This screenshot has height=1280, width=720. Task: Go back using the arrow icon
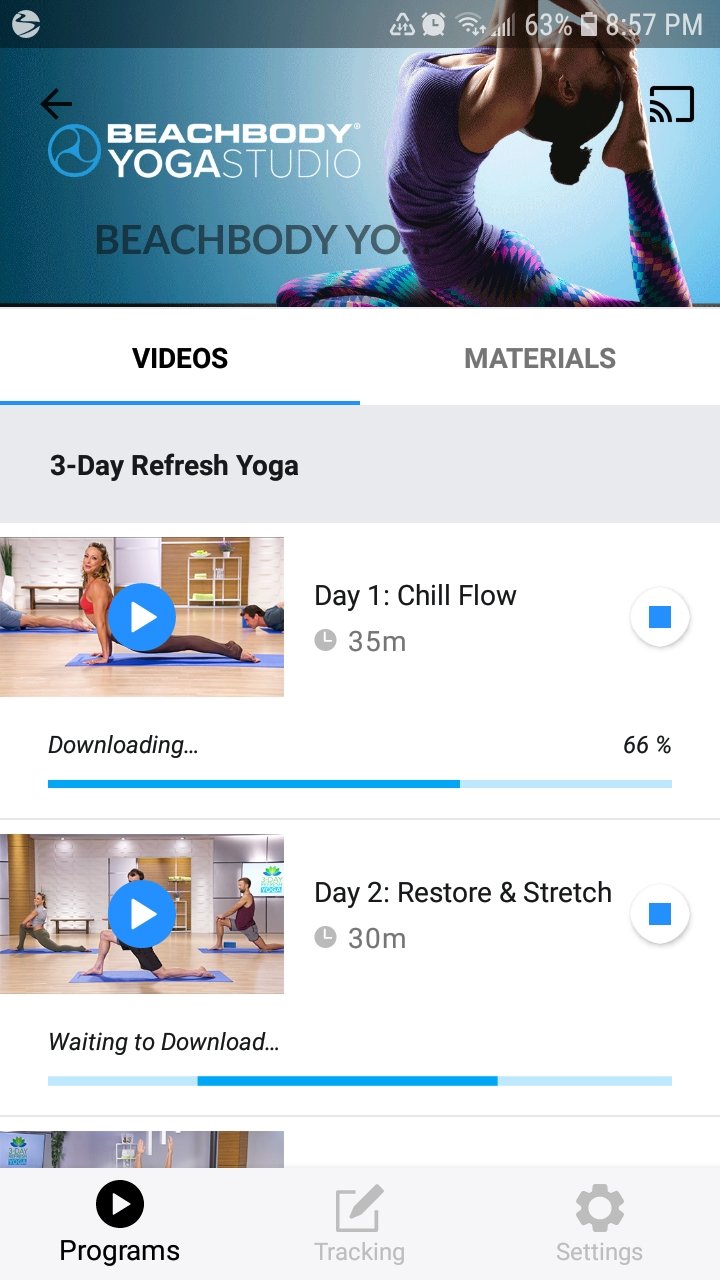(57, 104)
